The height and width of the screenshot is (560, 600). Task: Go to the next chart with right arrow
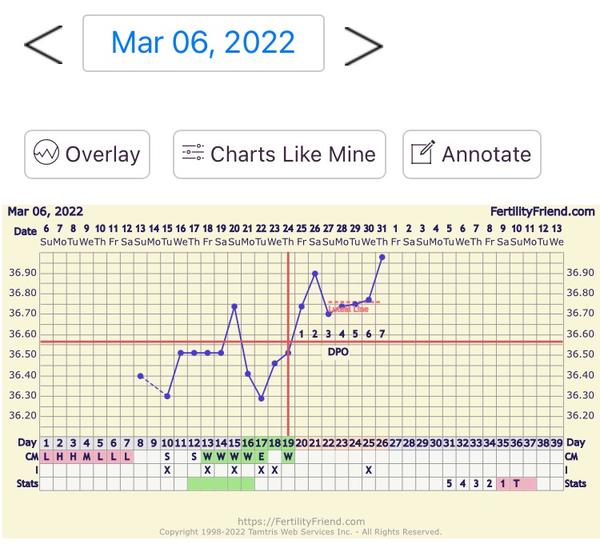[x=364, y=46]
